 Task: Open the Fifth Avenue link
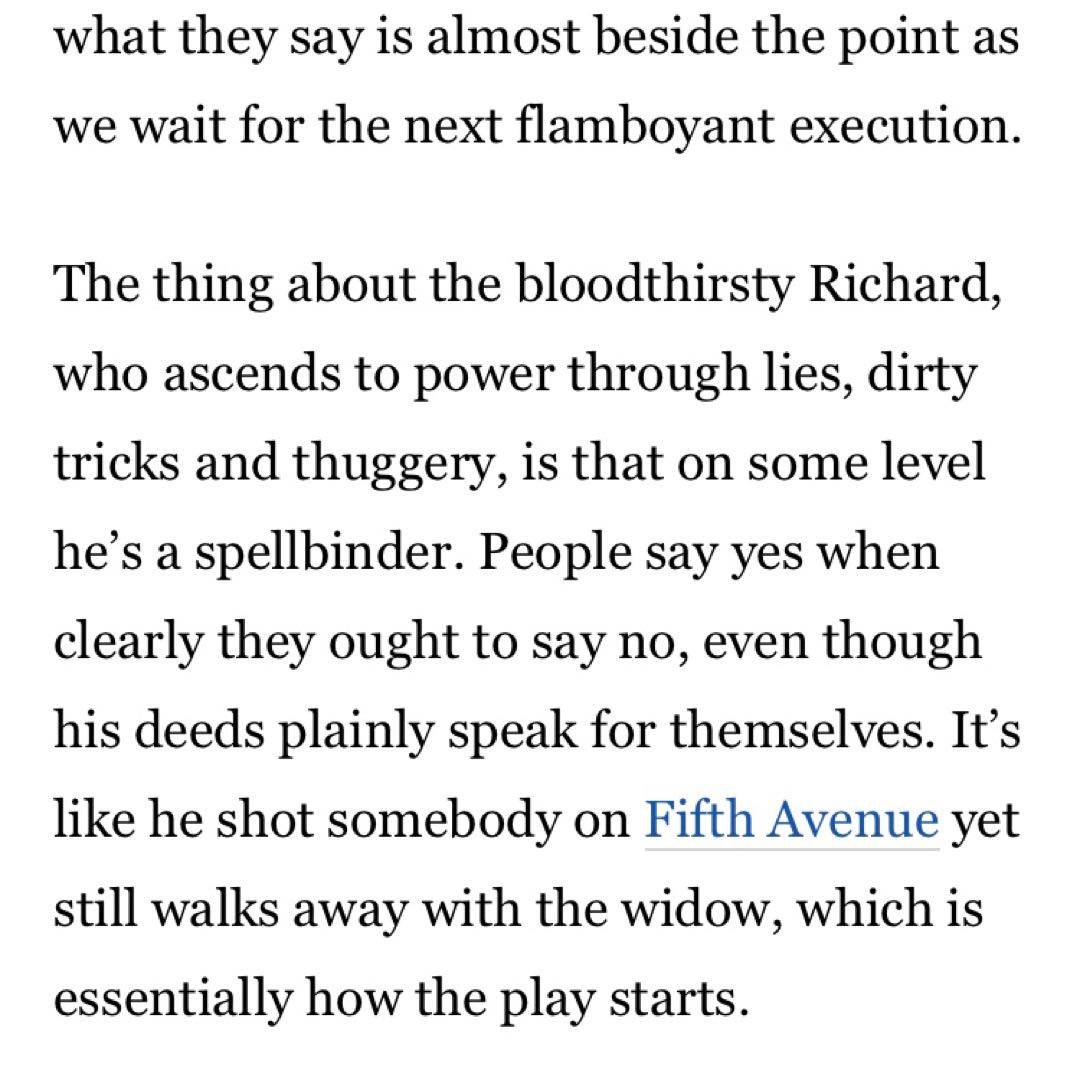tap(792, 820)
